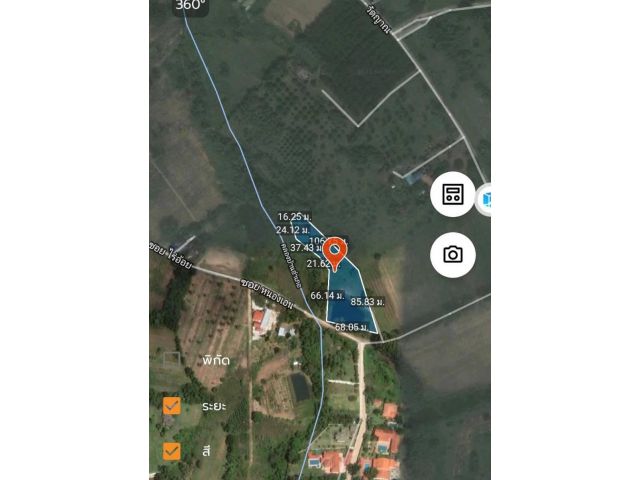Uncheck the ระยะ checkbox
Screen dimensions: 640x480
tap(172, 405)
